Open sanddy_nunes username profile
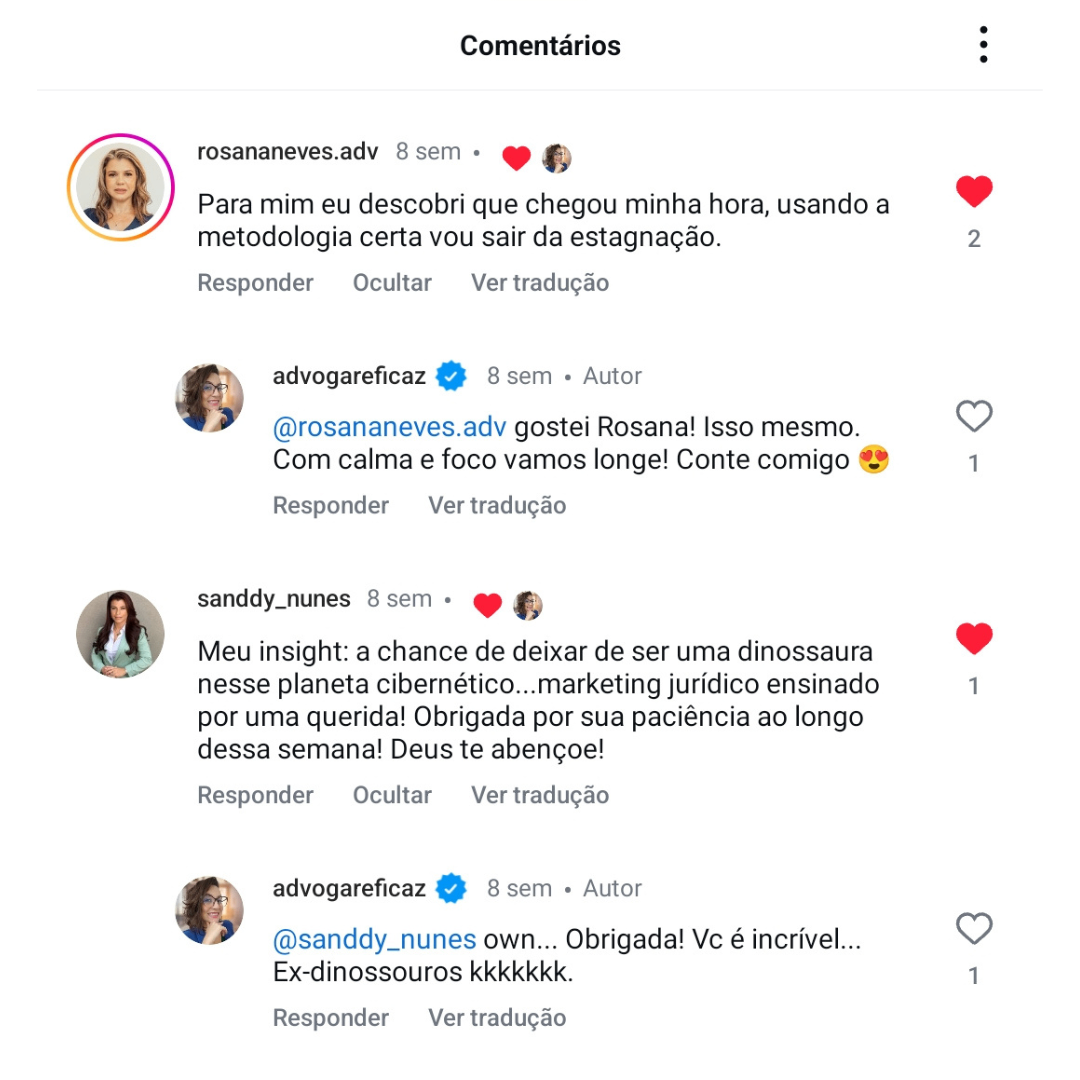This screenshot has height=1080, width=1080. 274,599
